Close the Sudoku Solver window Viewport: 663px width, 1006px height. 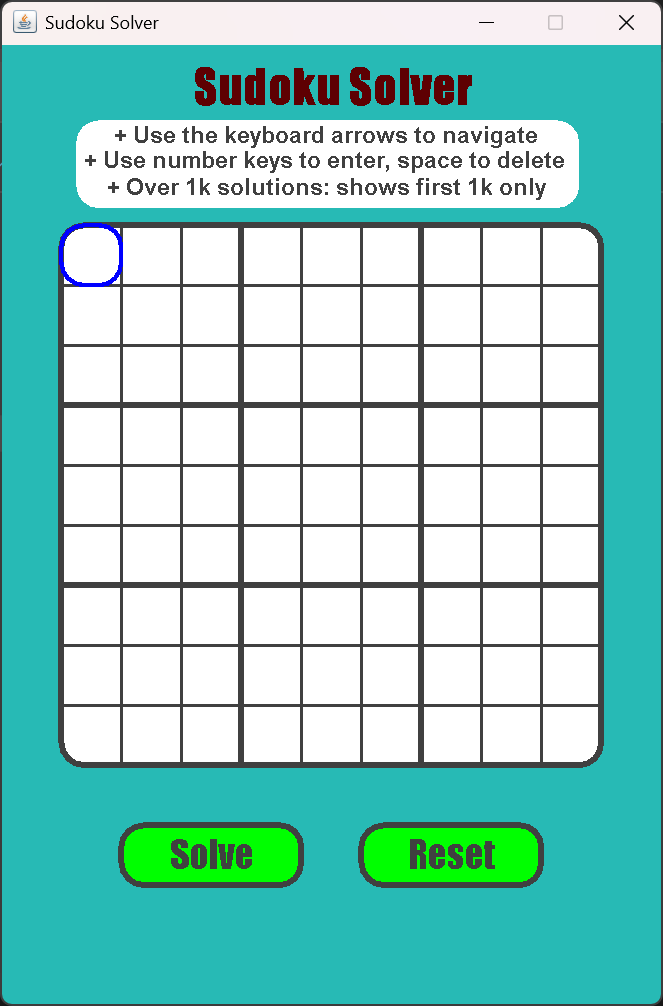(x=626, y=23)
